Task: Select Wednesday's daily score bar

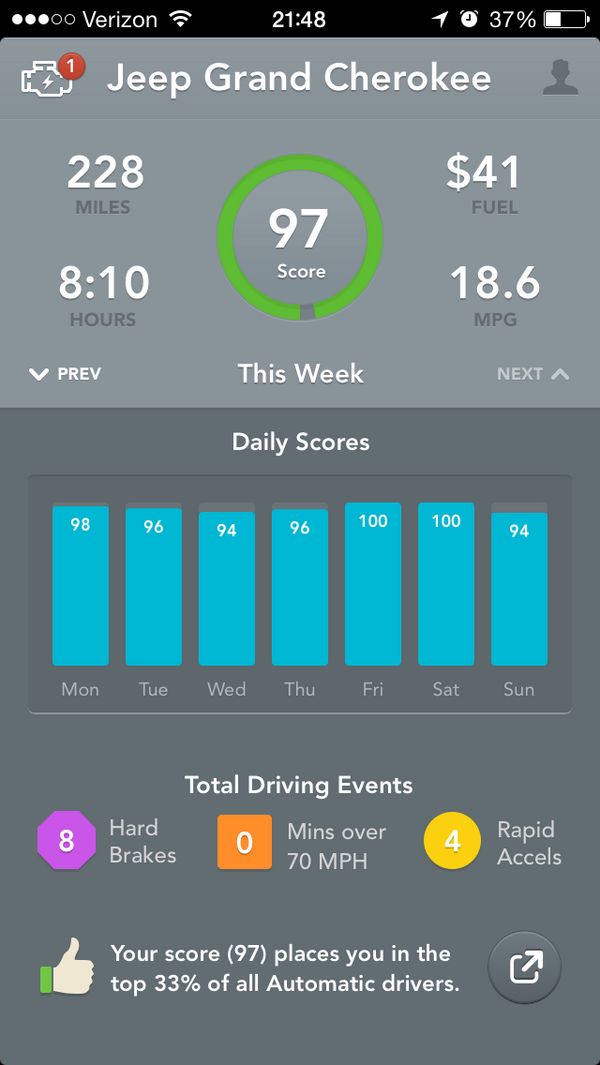Action: click(227, 588)
